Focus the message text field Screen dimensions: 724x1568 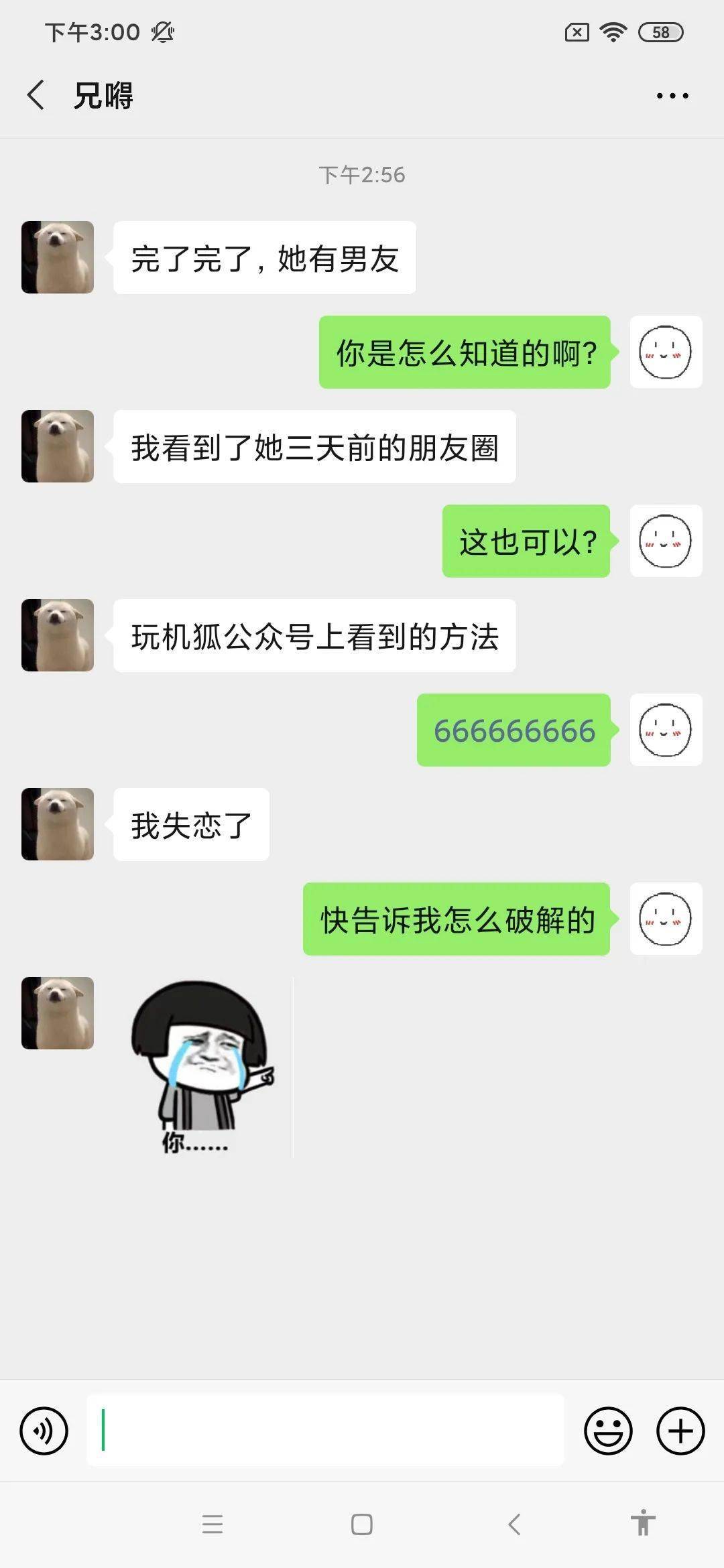point(325,1430)
